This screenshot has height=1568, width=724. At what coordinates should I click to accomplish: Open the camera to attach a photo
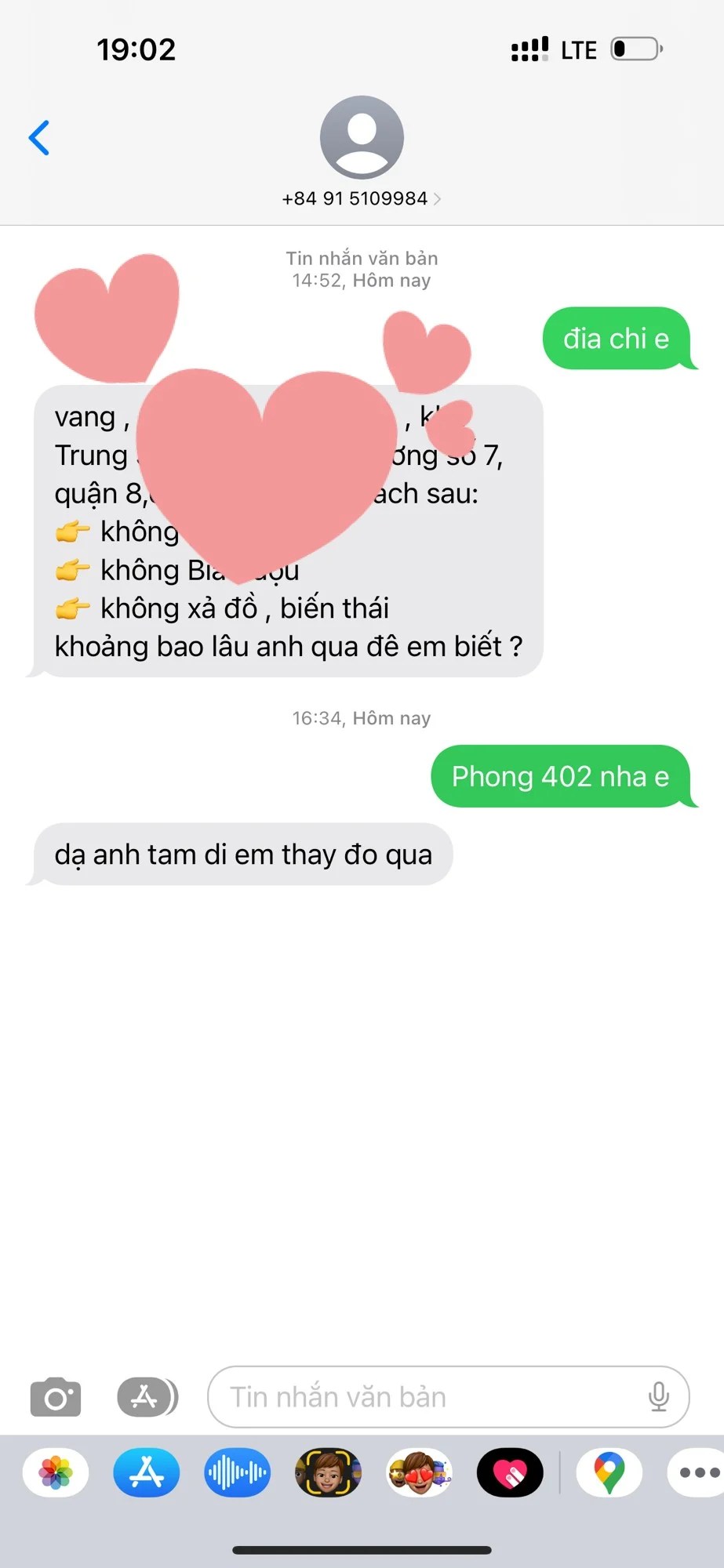[56, 1397]
